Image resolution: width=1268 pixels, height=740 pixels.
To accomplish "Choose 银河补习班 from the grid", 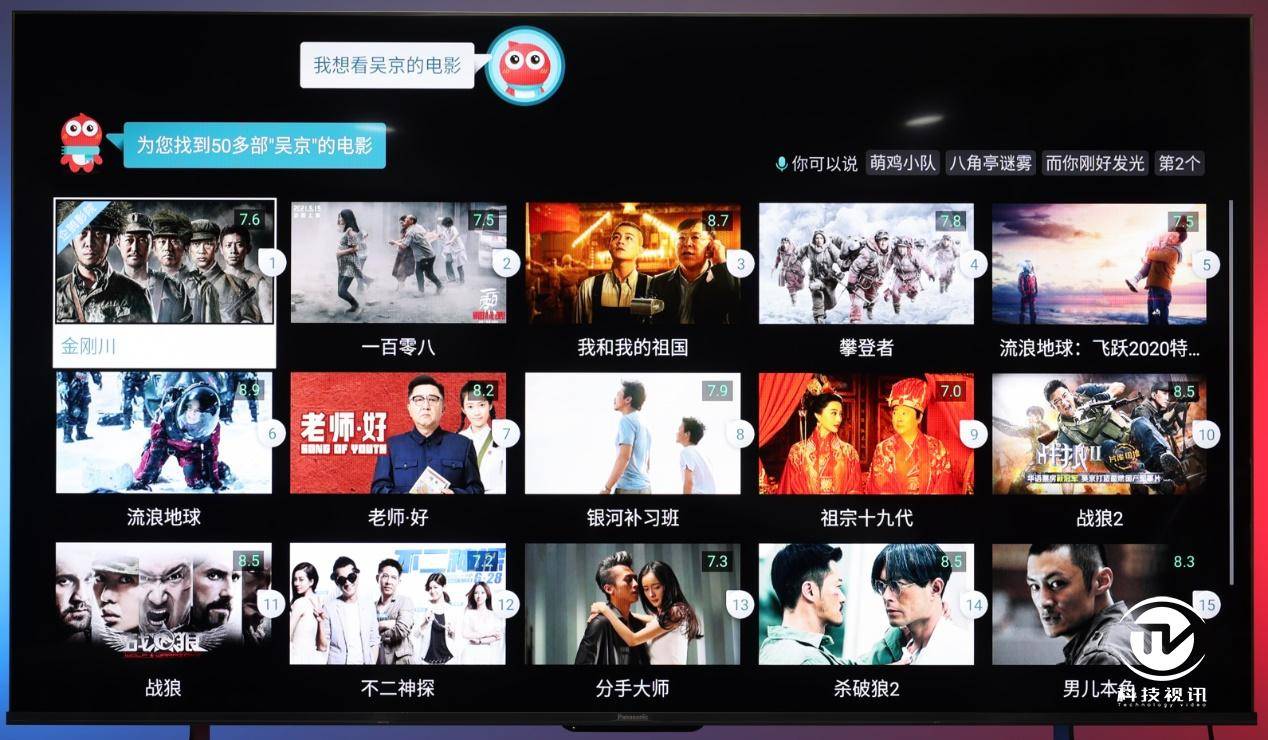I will [632, 433].
